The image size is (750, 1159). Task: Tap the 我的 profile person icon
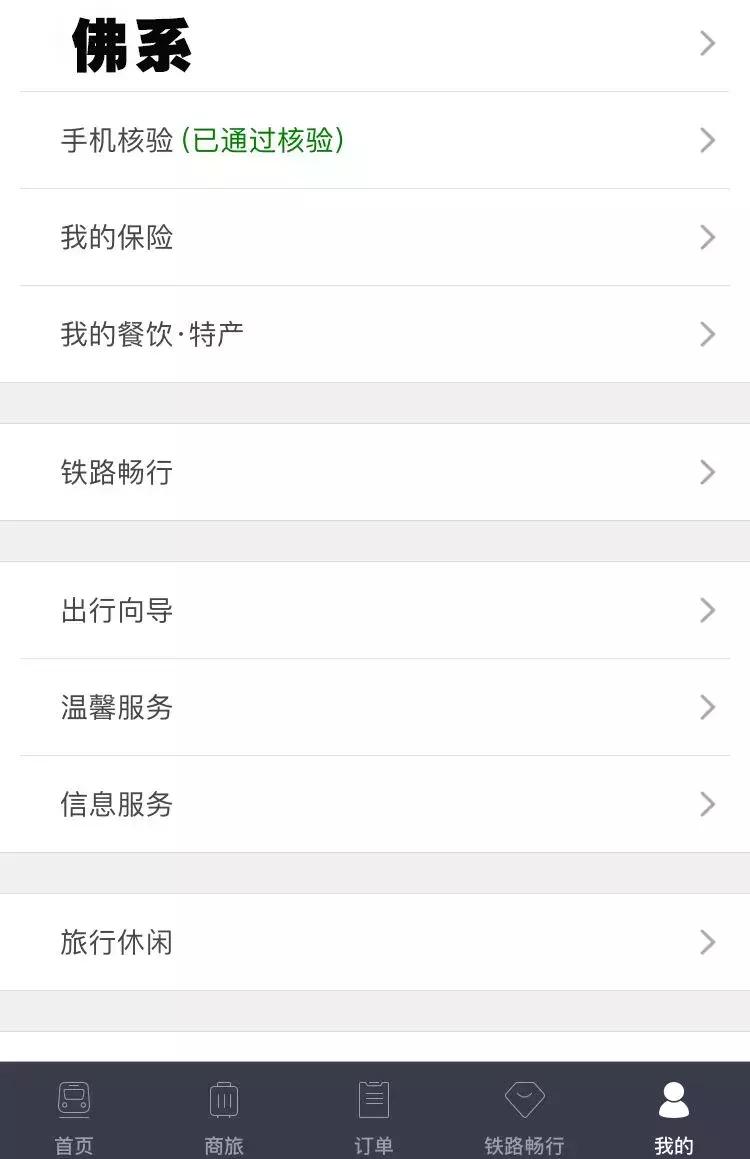674,1098
